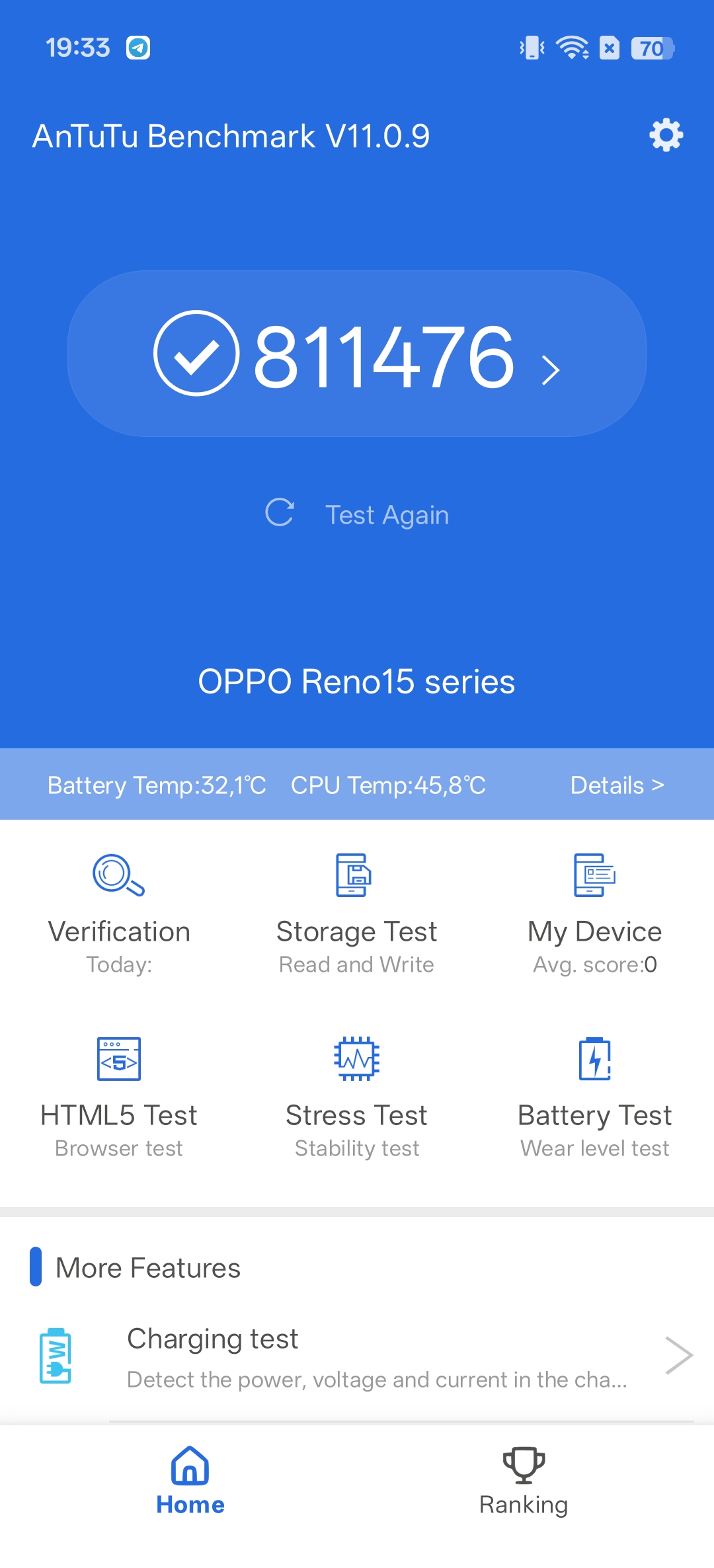This screenshot has height=1568, width=714.
Task: Switch to the Ranking tab
Action: [524, 1482]
